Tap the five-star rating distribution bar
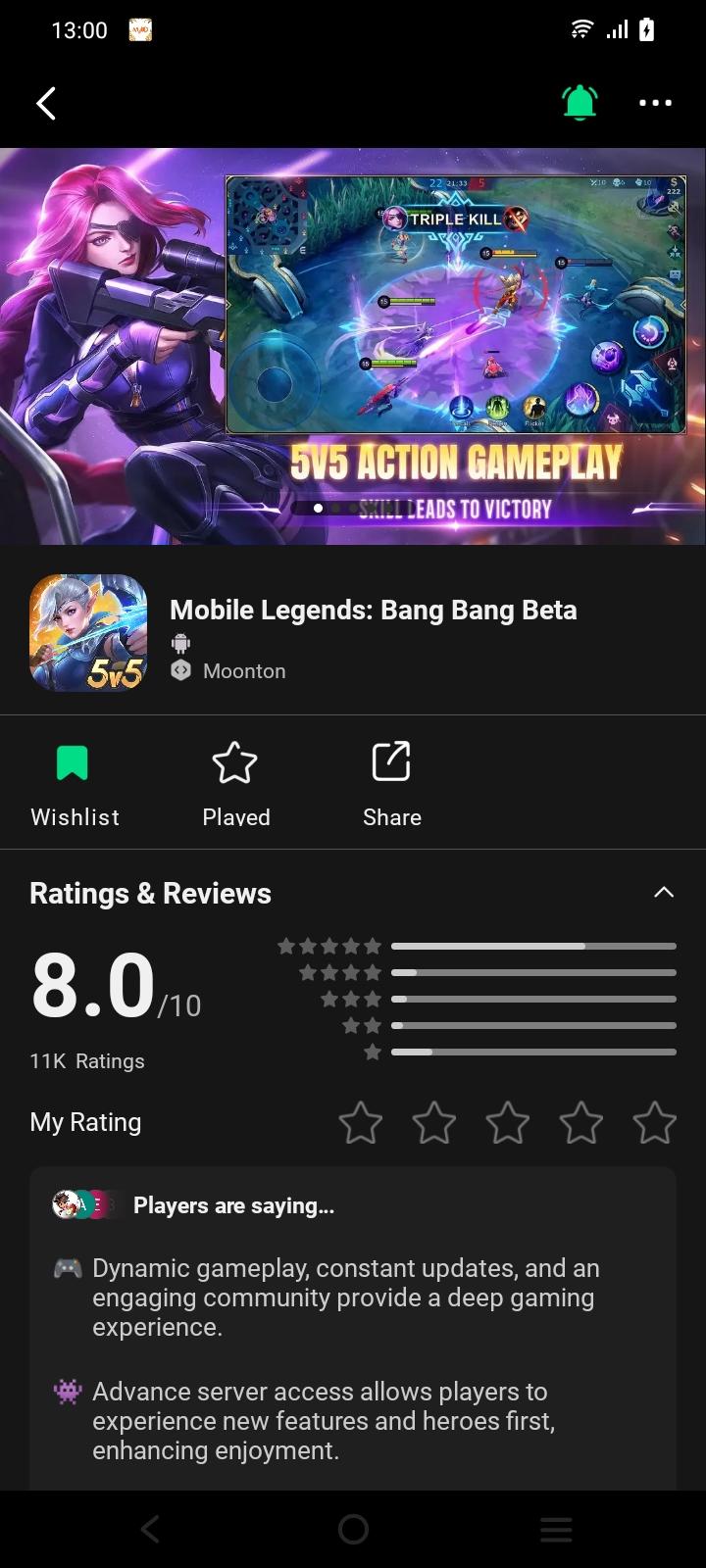The image size is (706, 1568). pyautogui.click(x=534, y=946)
